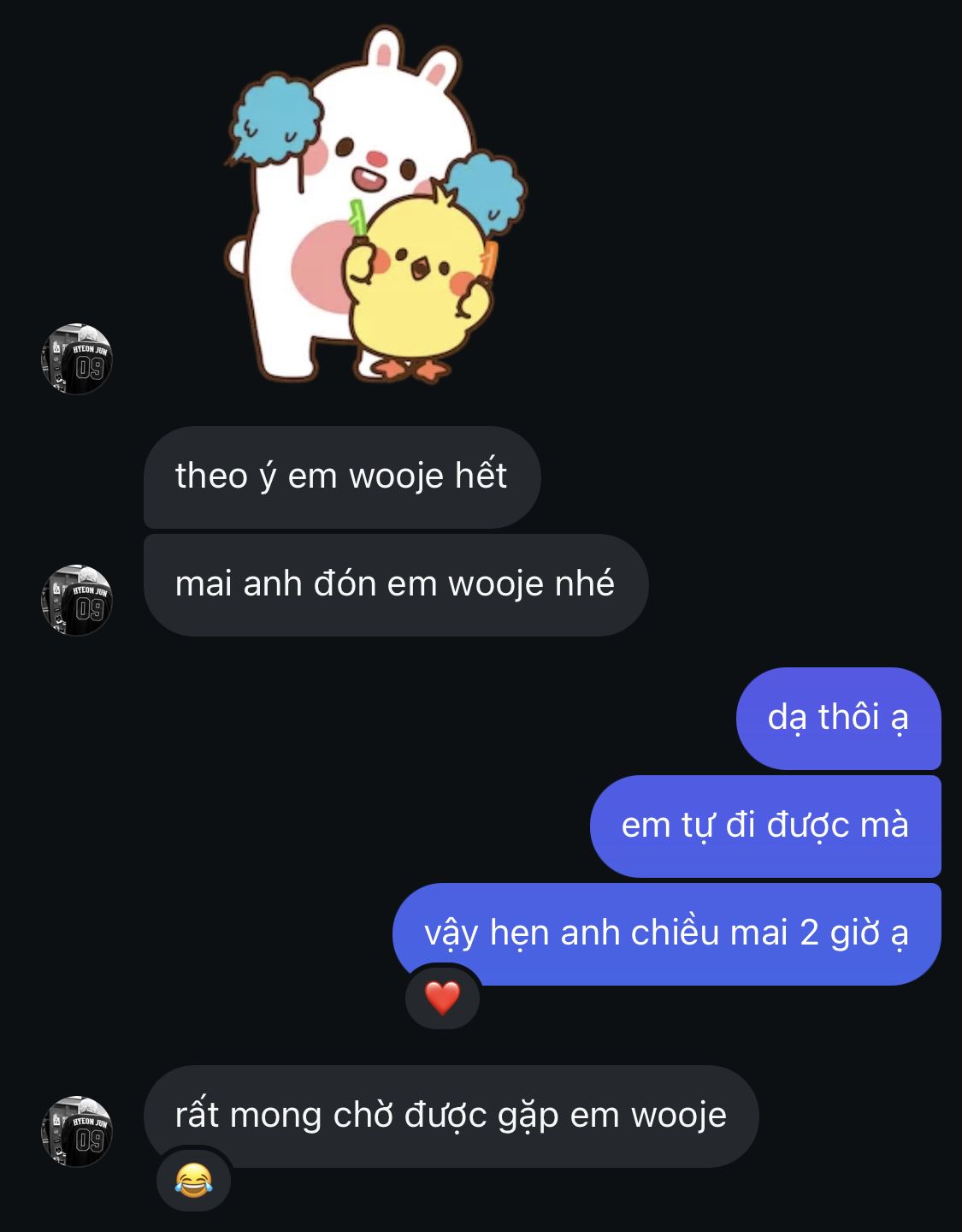Open the sender's avatar beside the bunny sticker
Image resolution: width=962 pixels, height=1232 pixels.
point(77,359)
